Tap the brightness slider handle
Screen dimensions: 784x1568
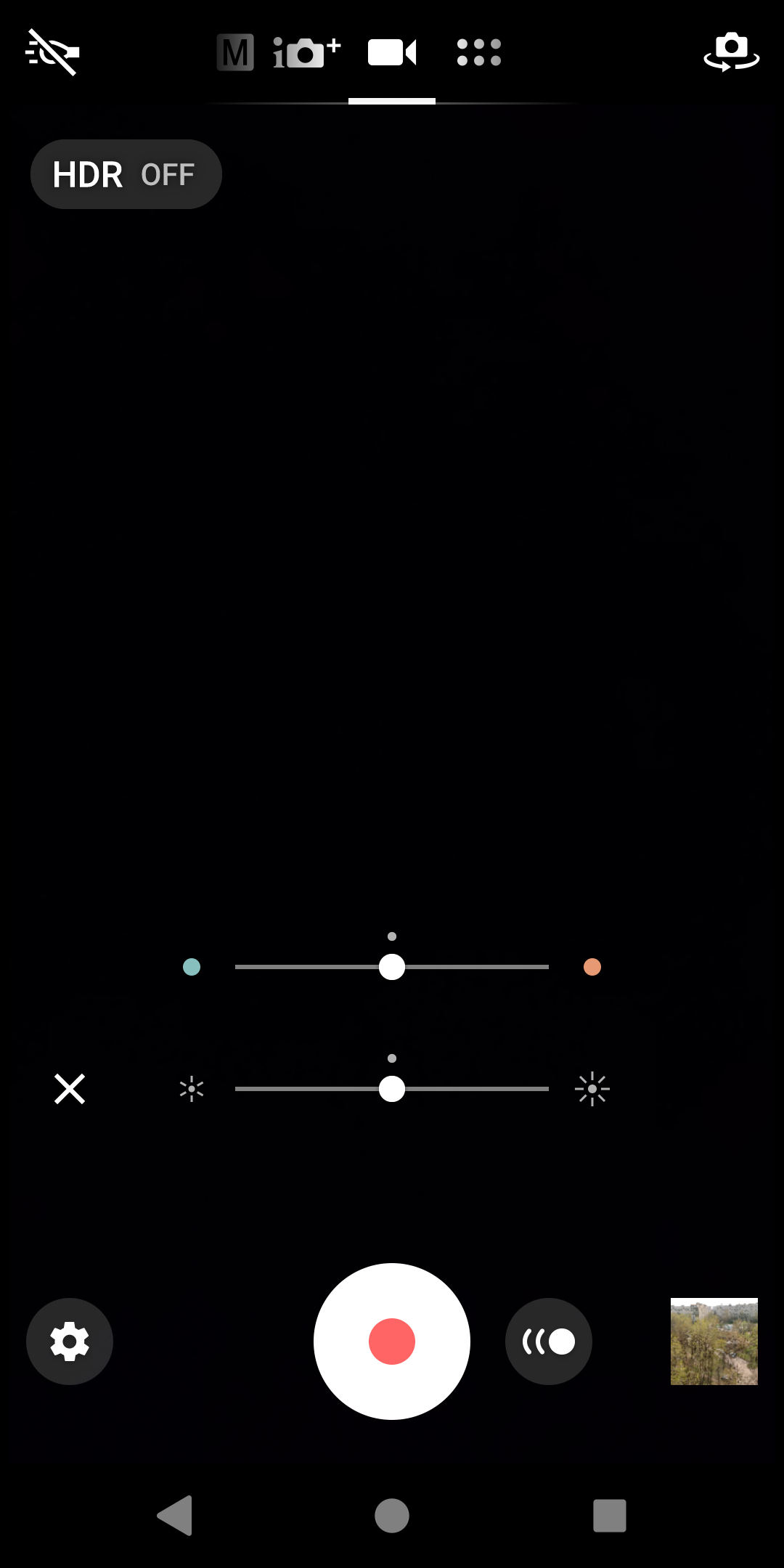(x=392, y=1089)
